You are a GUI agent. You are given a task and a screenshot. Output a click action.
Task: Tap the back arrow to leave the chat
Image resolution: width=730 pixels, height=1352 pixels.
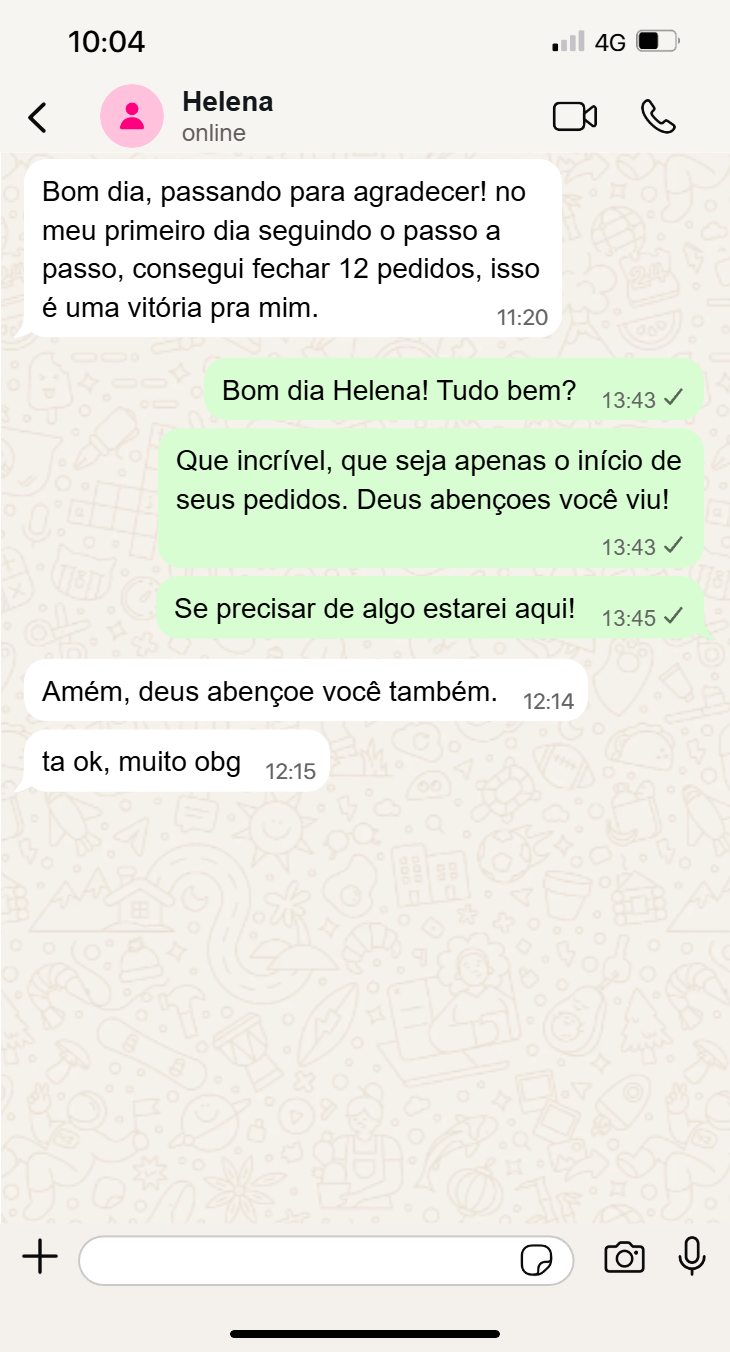coord(36,116)
